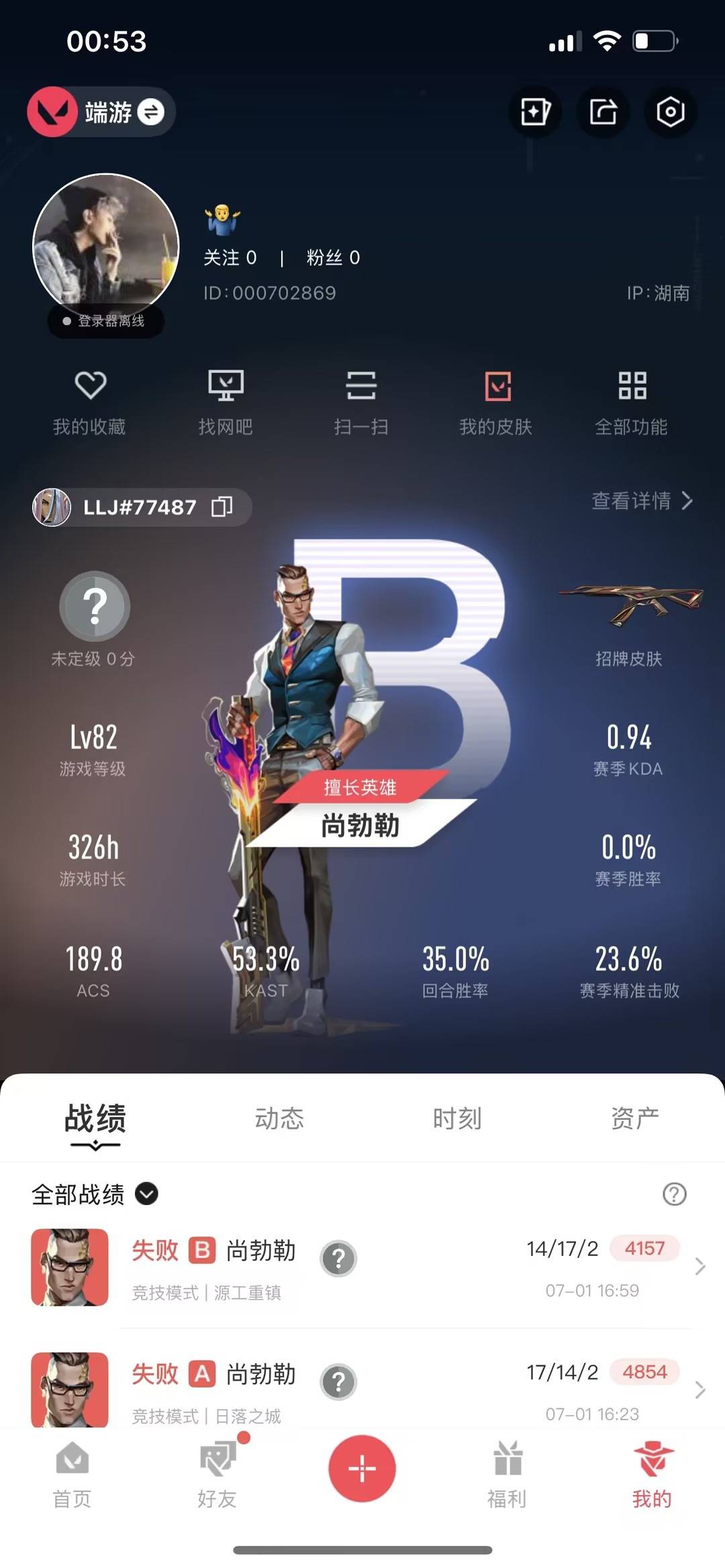Copy the game ID LLJ#77487
The height and width of the screenshot is (1568, 725).
coord(222,507)
